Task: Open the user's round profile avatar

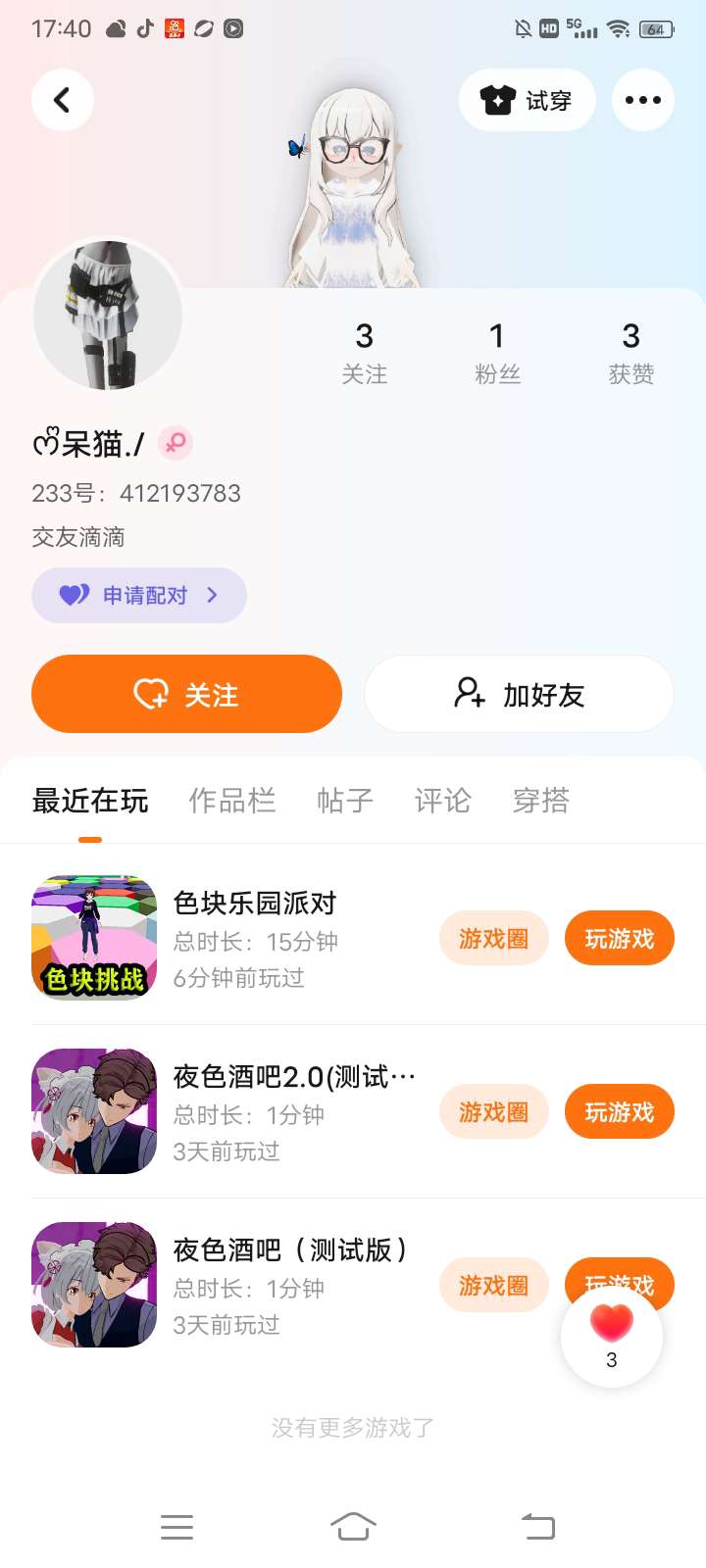Action: tap(108, 316)
